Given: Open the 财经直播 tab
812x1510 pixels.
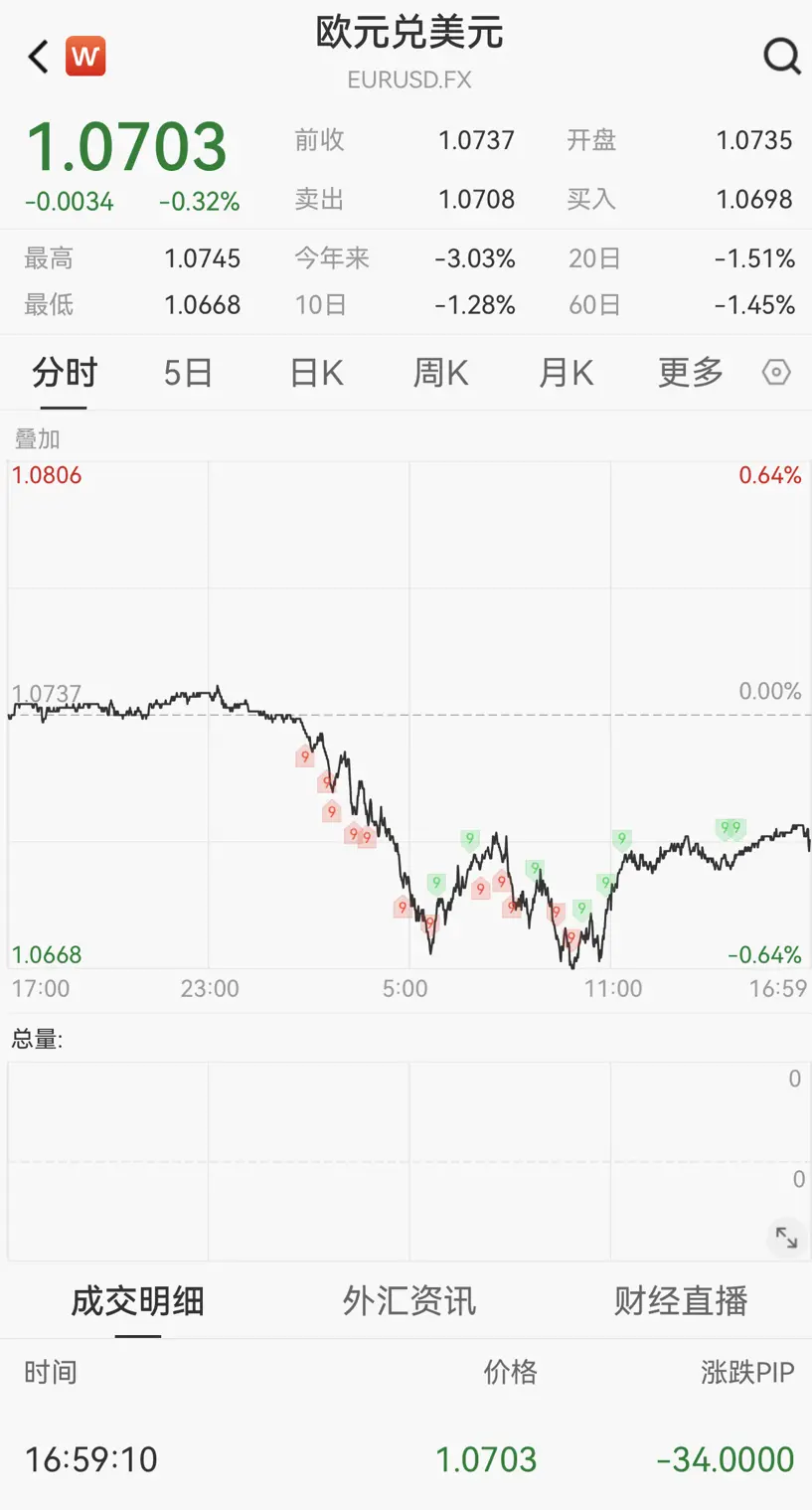Looking at the screenshot, I should pyautogui.click(x=681, y=1300).
